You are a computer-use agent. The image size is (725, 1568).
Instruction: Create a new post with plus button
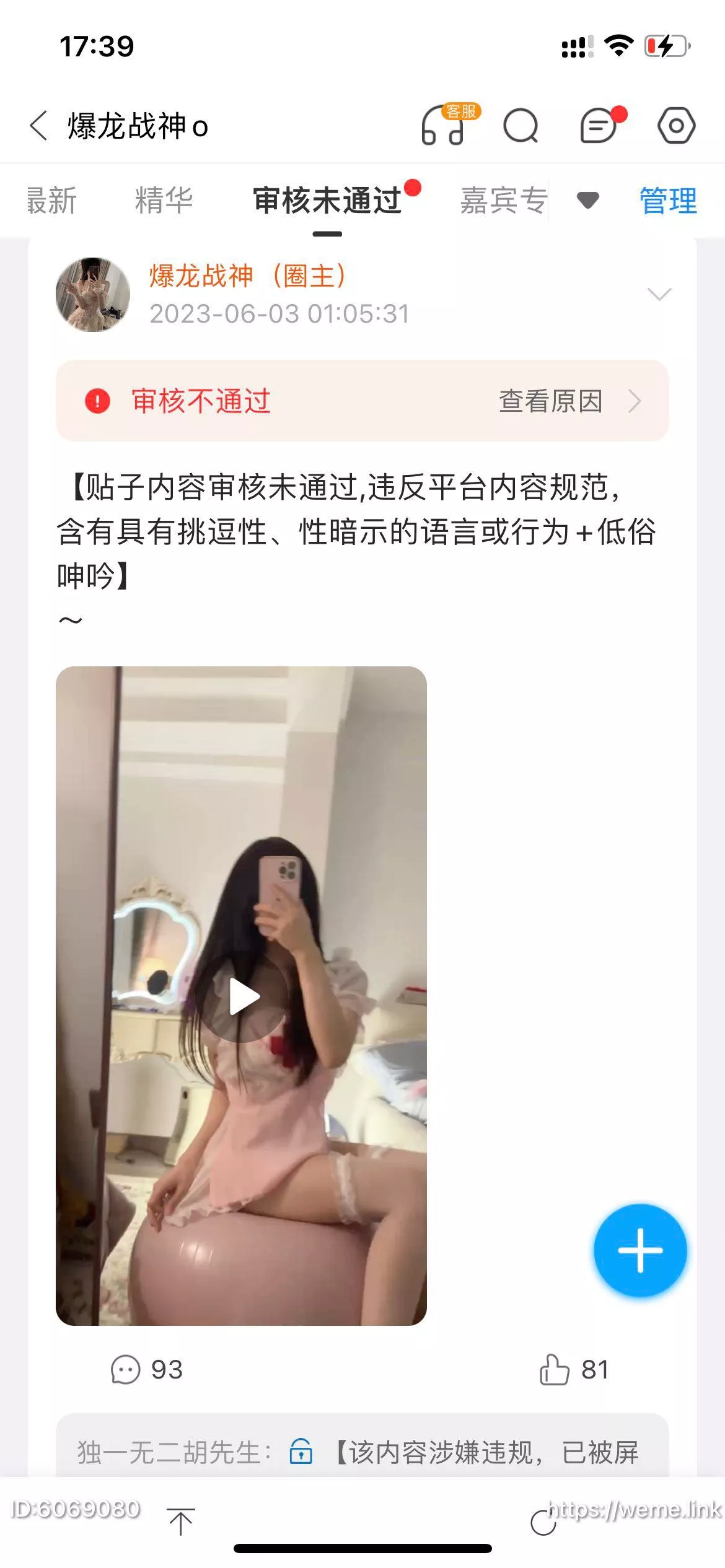coord(640,1250)
